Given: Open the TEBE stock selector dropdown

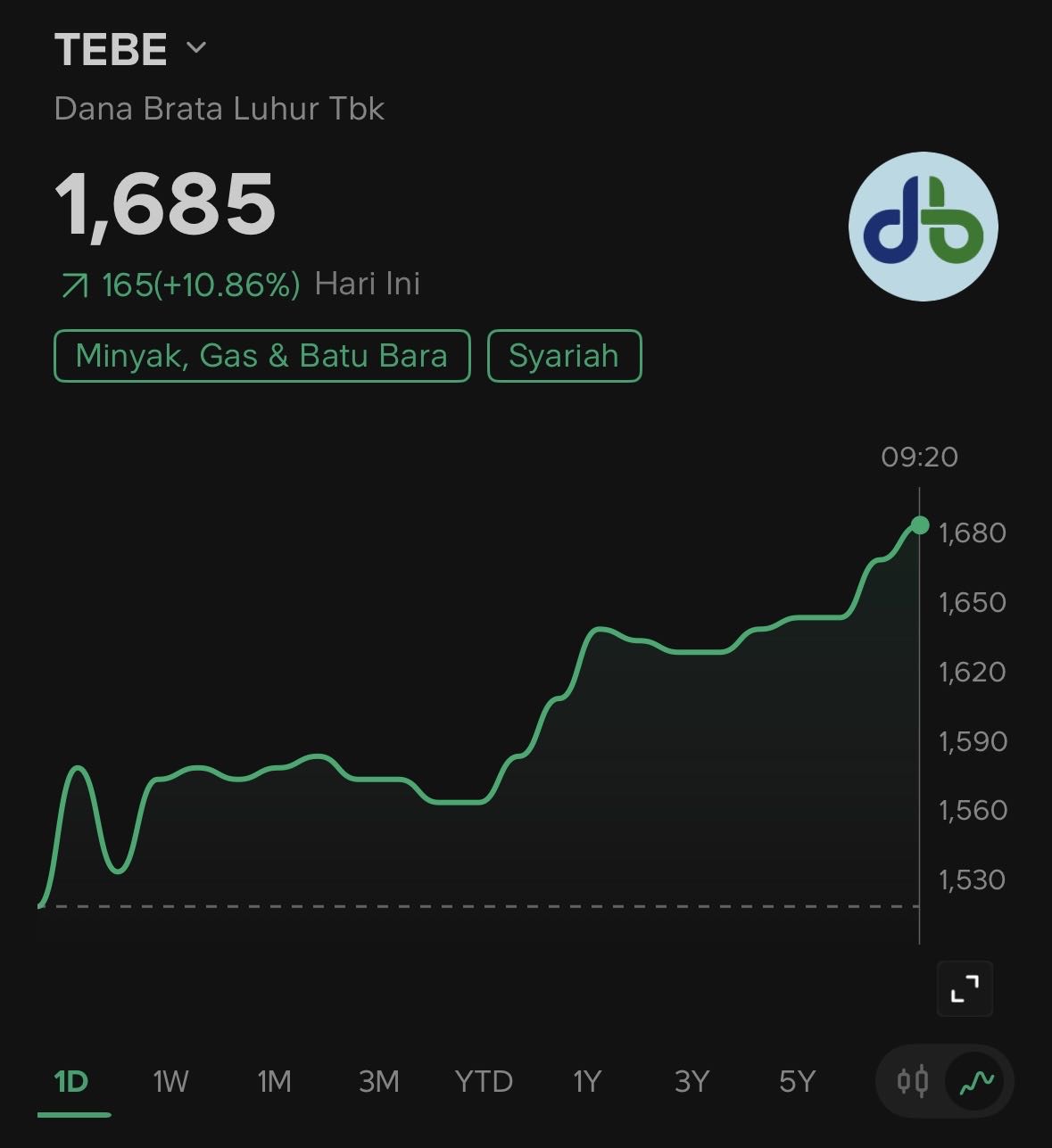Looking at the screenshot, I should pos(197,47).
